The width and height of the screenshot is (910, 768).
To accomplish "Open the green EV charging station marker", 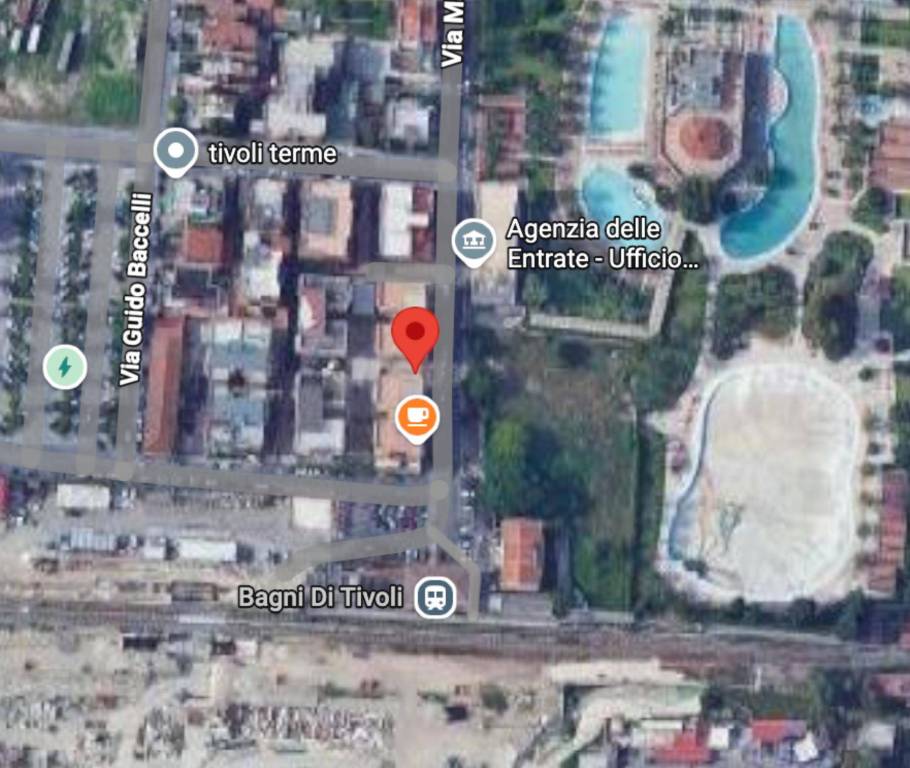I will pos(65,368).
